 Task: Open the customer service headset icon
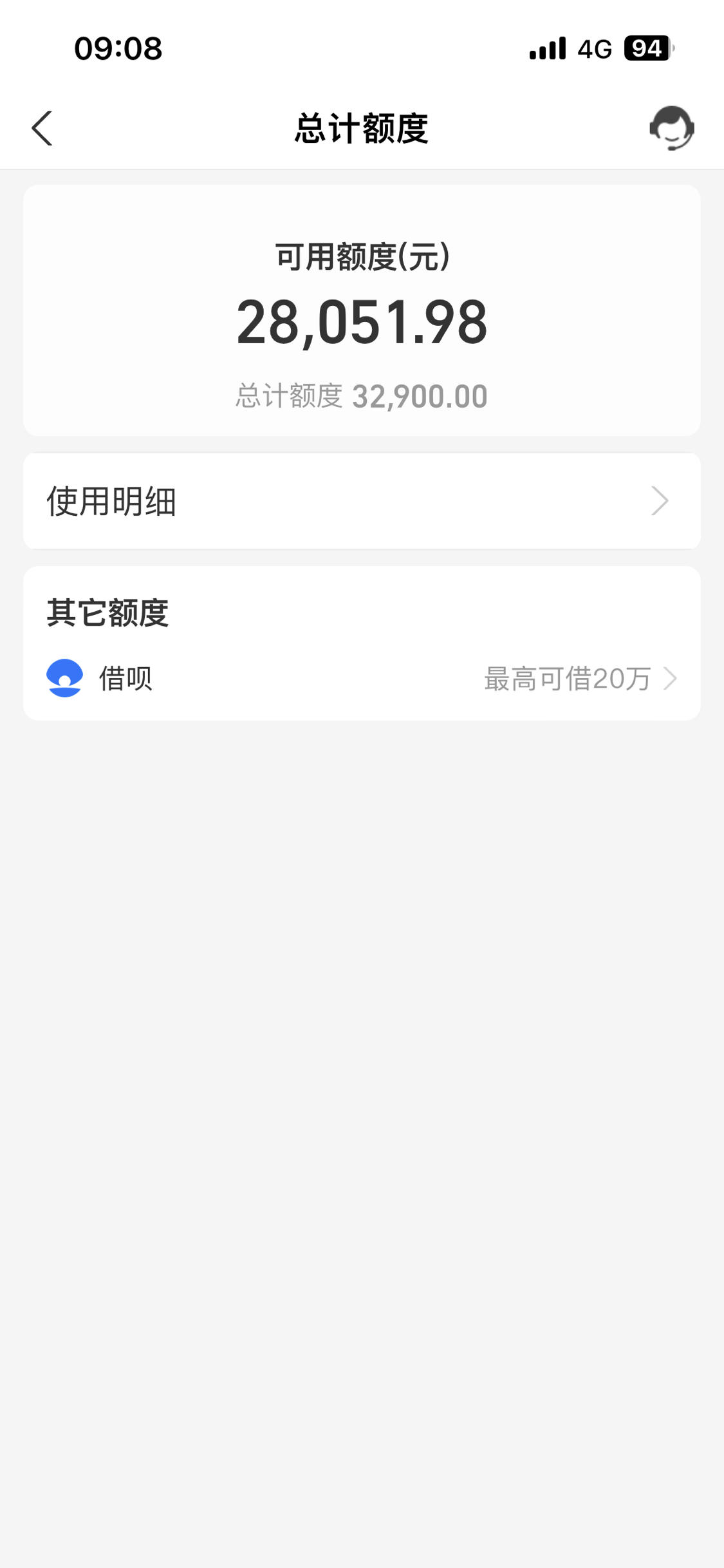pos(671,128)
